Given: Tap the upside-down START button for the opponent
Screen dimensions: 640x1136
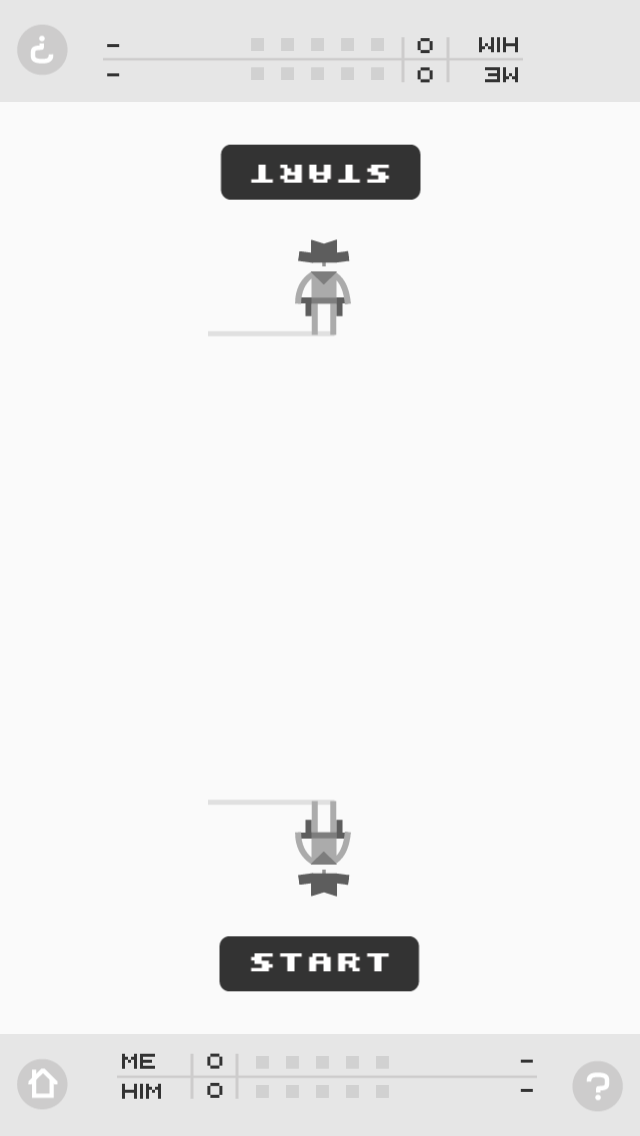Looking at the screenshot, I should point(320,172).
